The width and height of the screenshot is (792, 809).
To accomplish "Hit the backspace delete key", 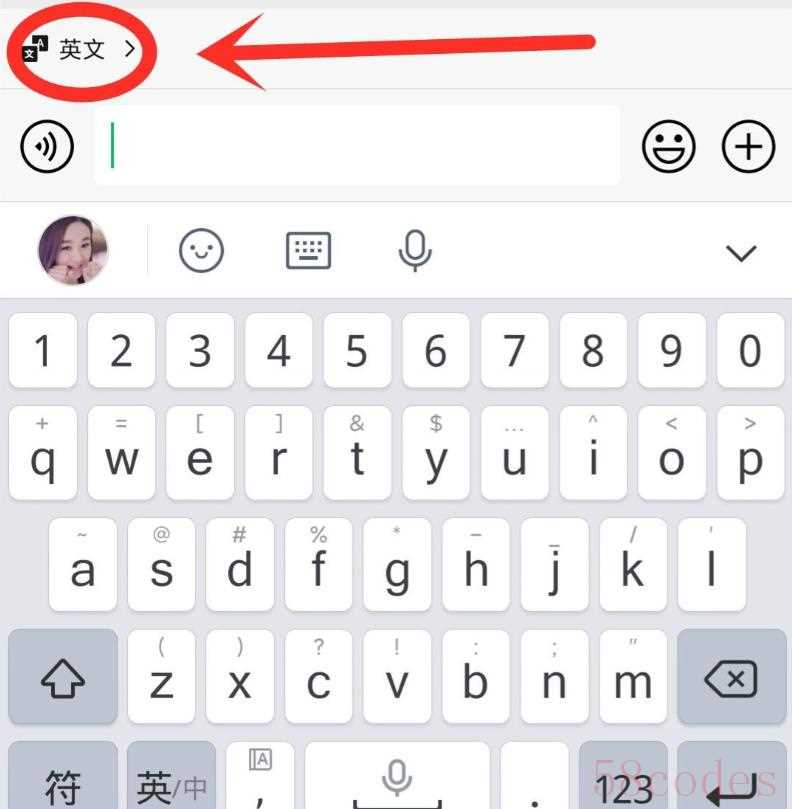I will tap(730, 679).
